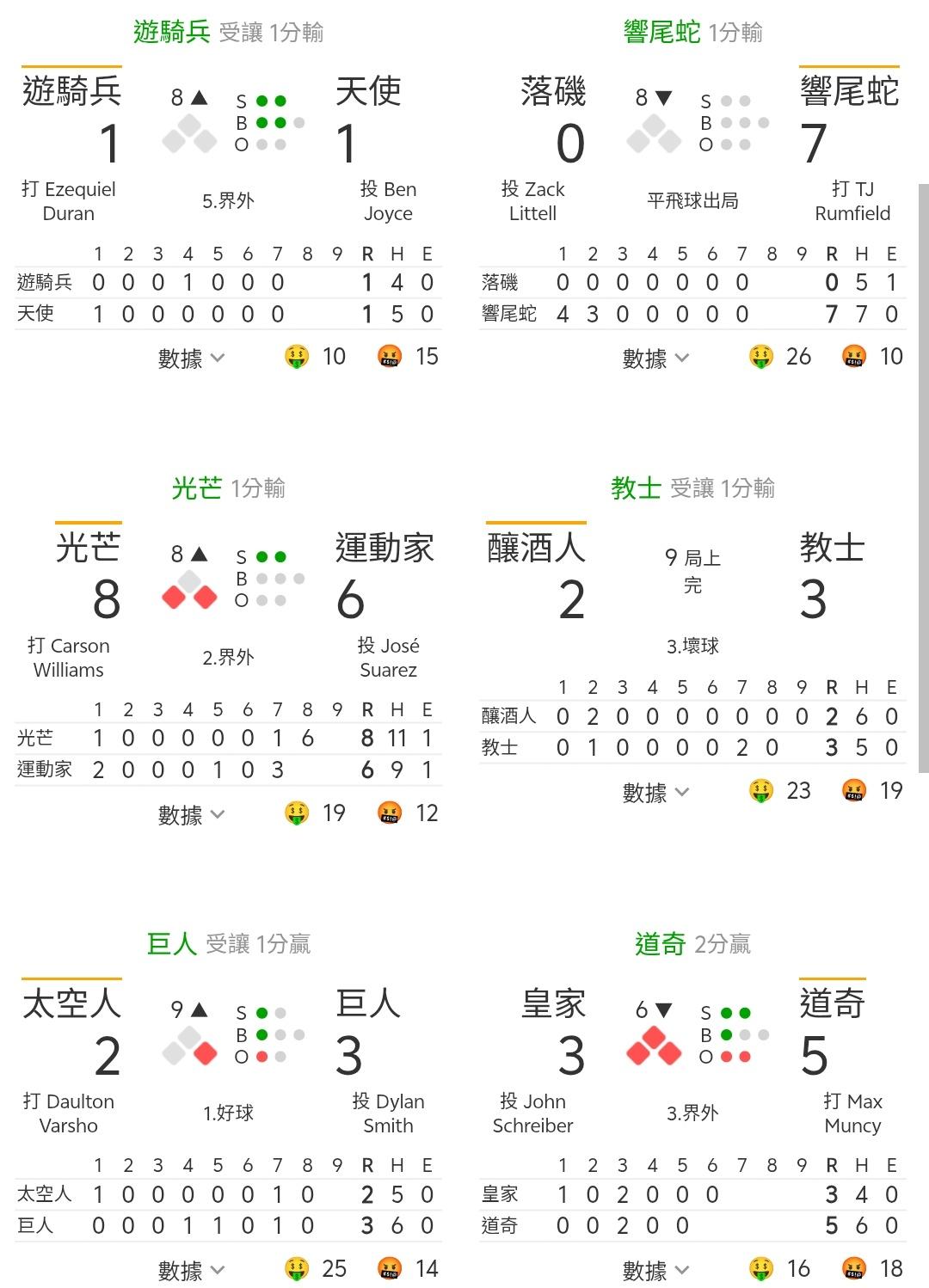The height and width of the screenshot is (1288, 929).
Task: Expand 數據 under the 落磯 vs 響尾蛇 game
Action: (655, 358)
